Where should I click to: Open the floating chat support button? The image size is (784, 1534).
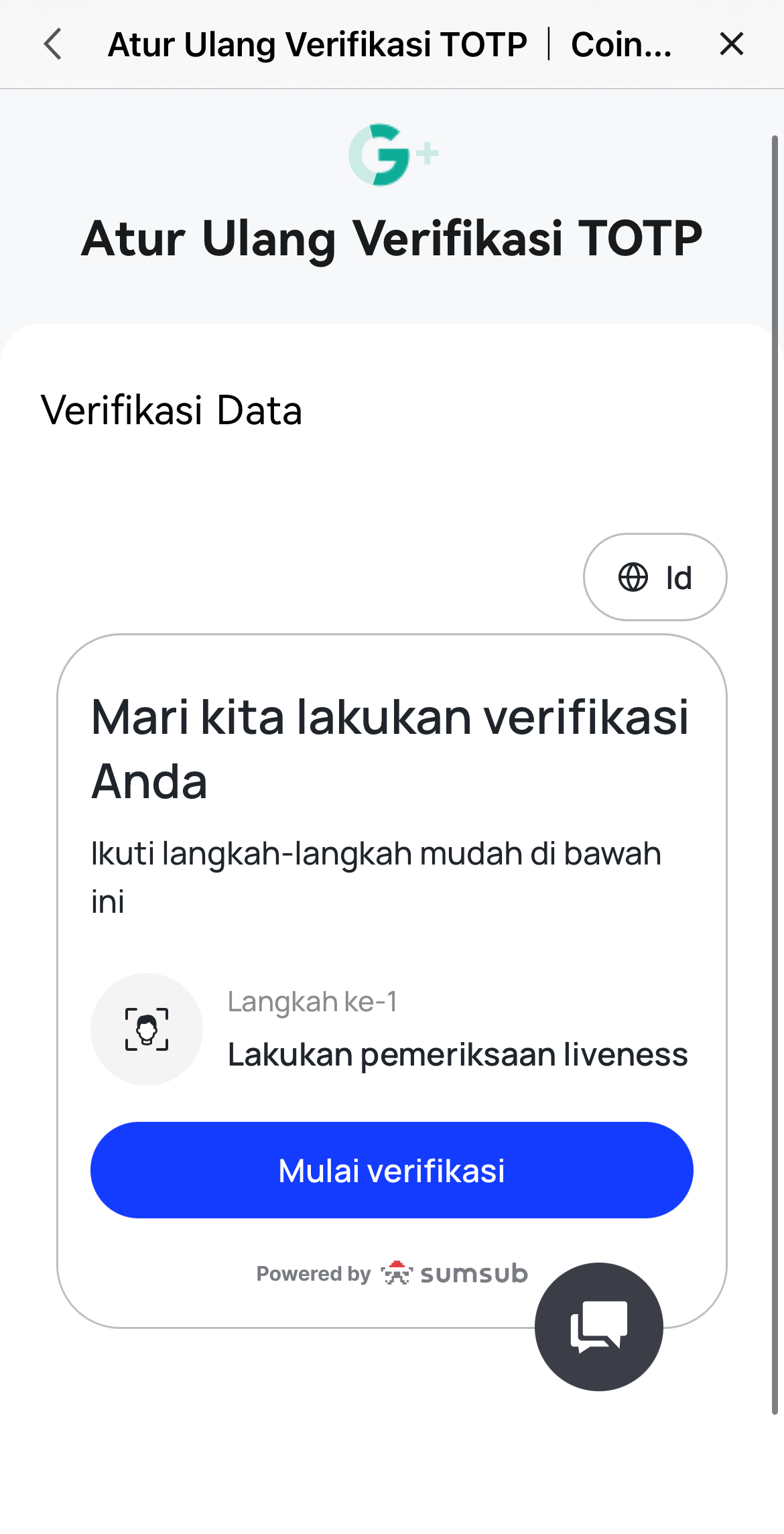point(598,1326)
